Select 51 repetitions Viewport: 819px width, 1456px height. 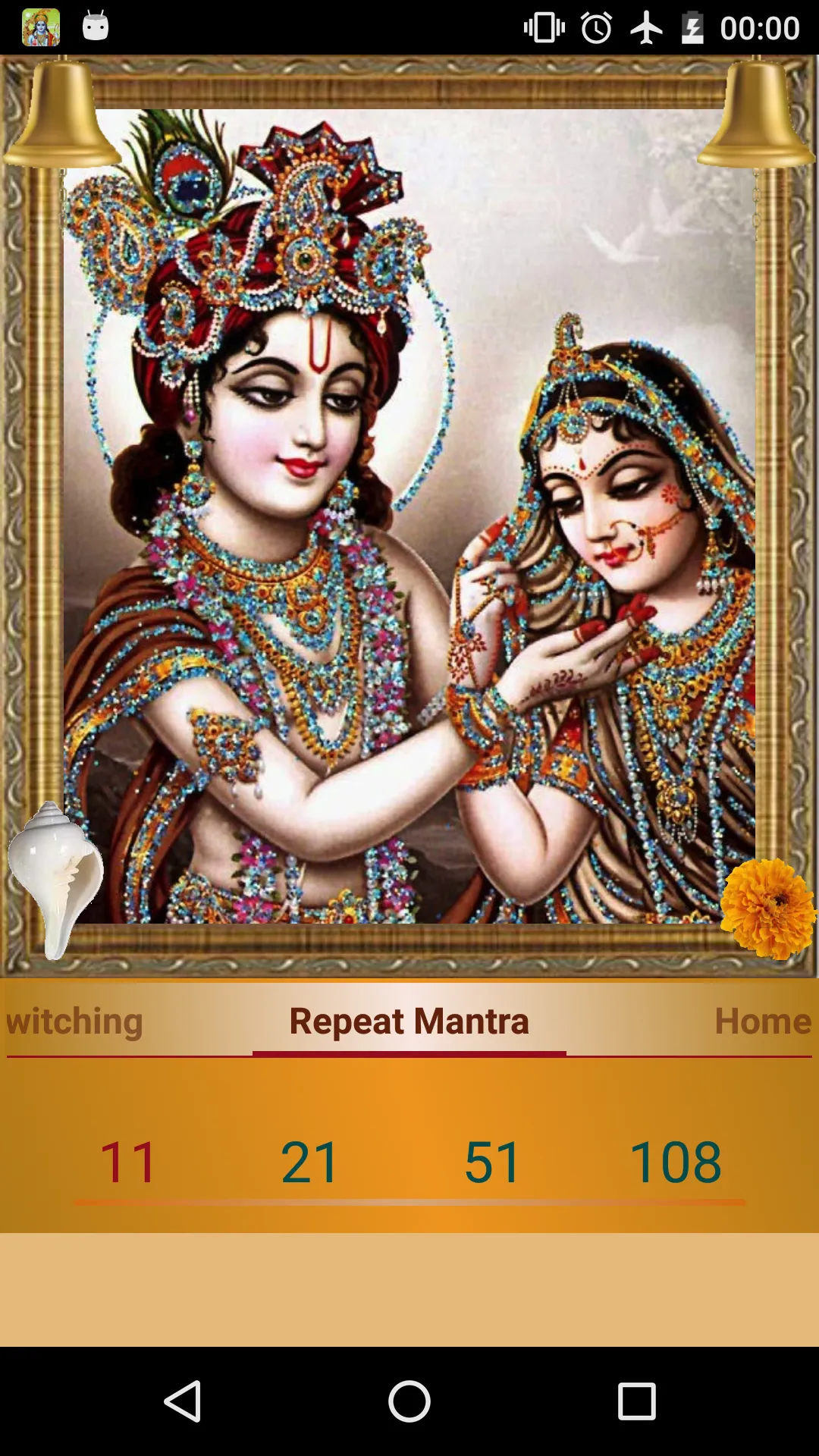[493, 1162]
